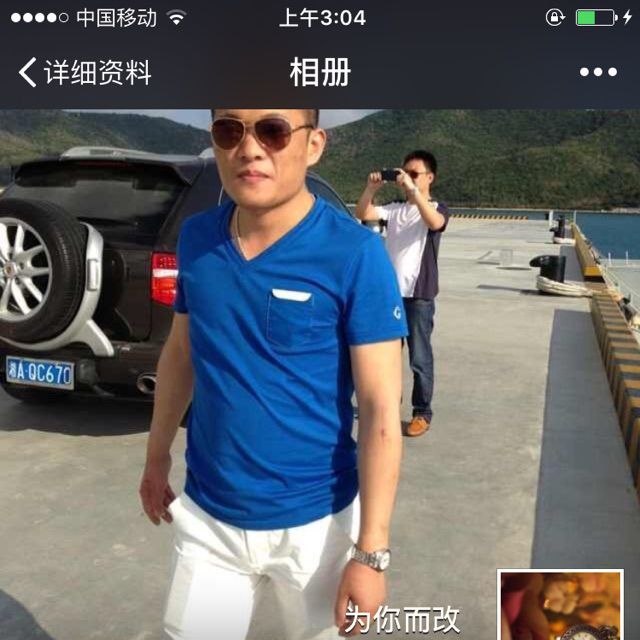640x640 pixels.
Task: Open the three-dot overflow menu
Action: click(598, 72)
